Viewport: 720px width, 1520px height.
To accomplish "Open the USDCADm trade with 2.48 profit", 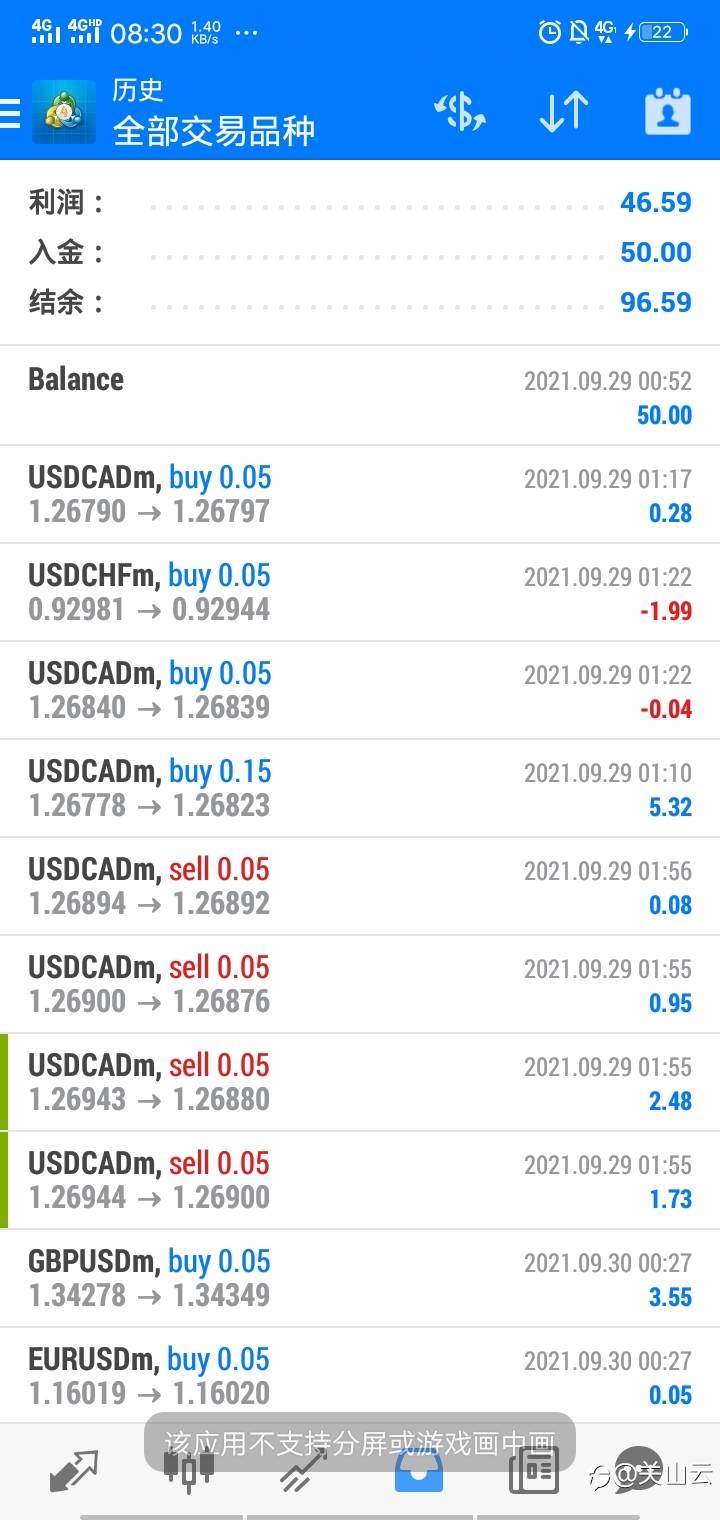I will pos(360,1082).
